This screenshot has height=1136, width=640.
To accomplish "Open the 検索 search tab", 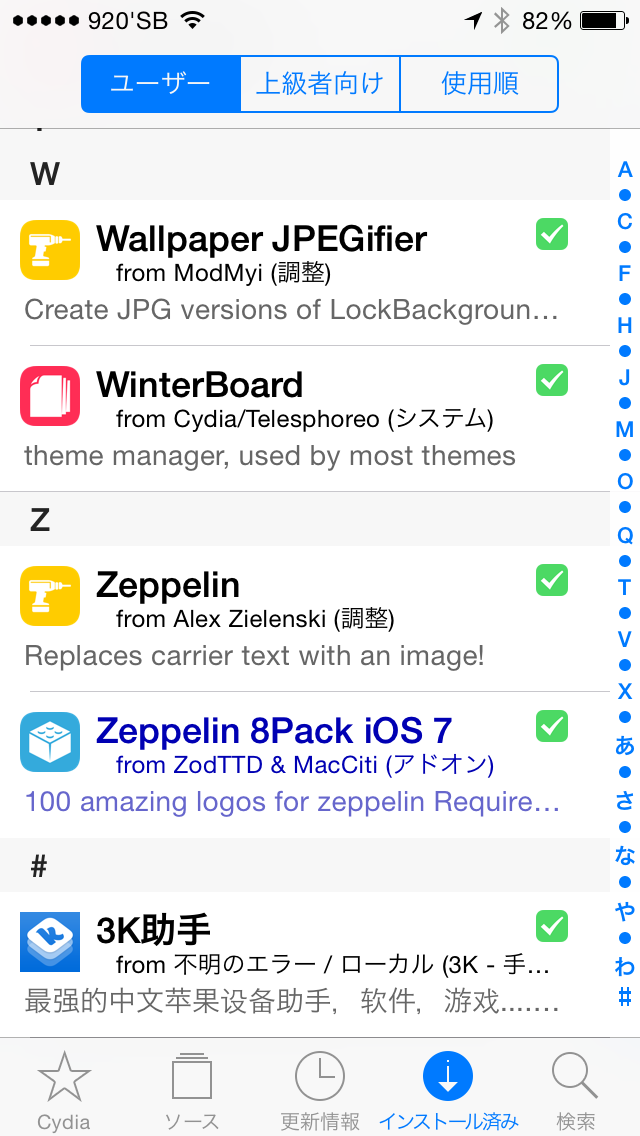I will [x=575, y=1089].
